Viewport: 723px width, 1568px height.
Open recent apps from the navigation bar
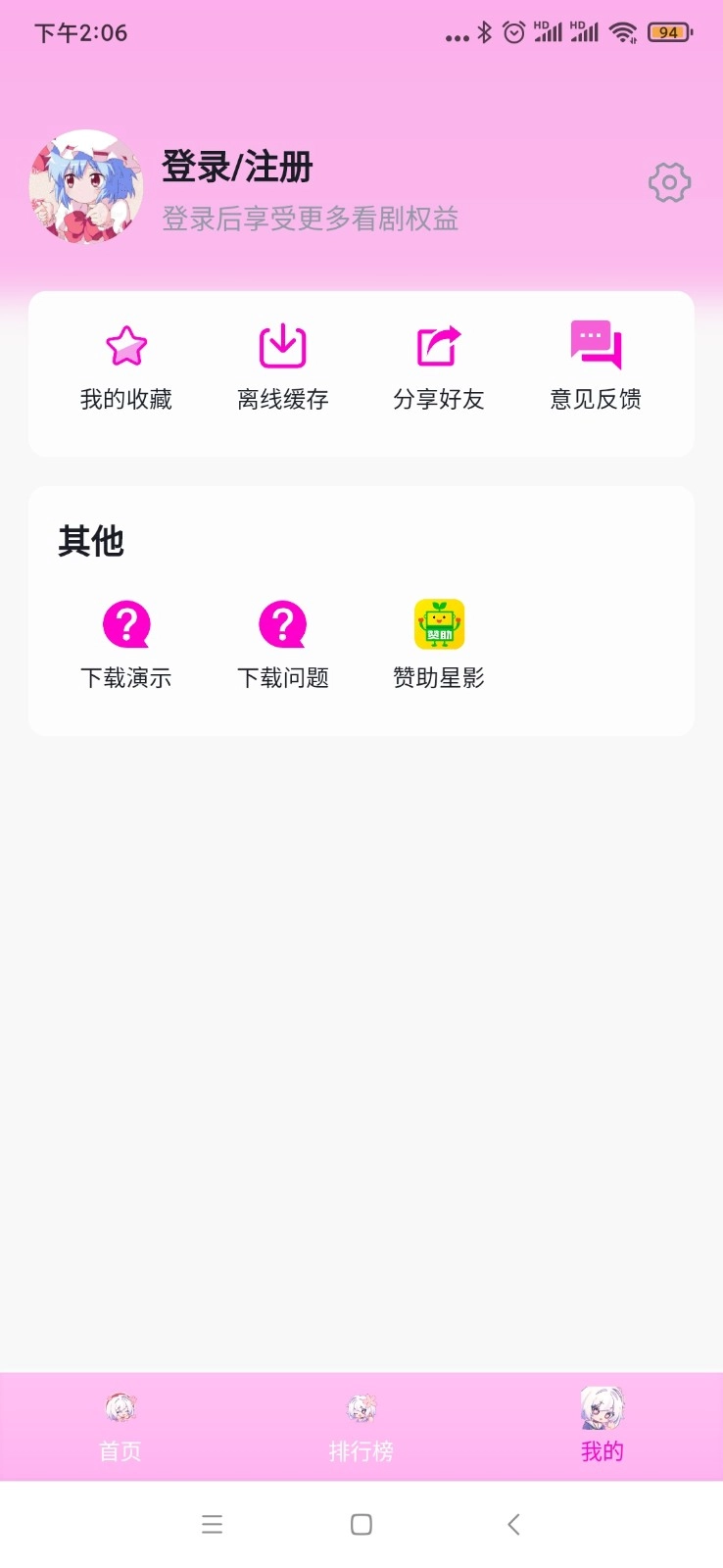click(x=212, y=1524)
